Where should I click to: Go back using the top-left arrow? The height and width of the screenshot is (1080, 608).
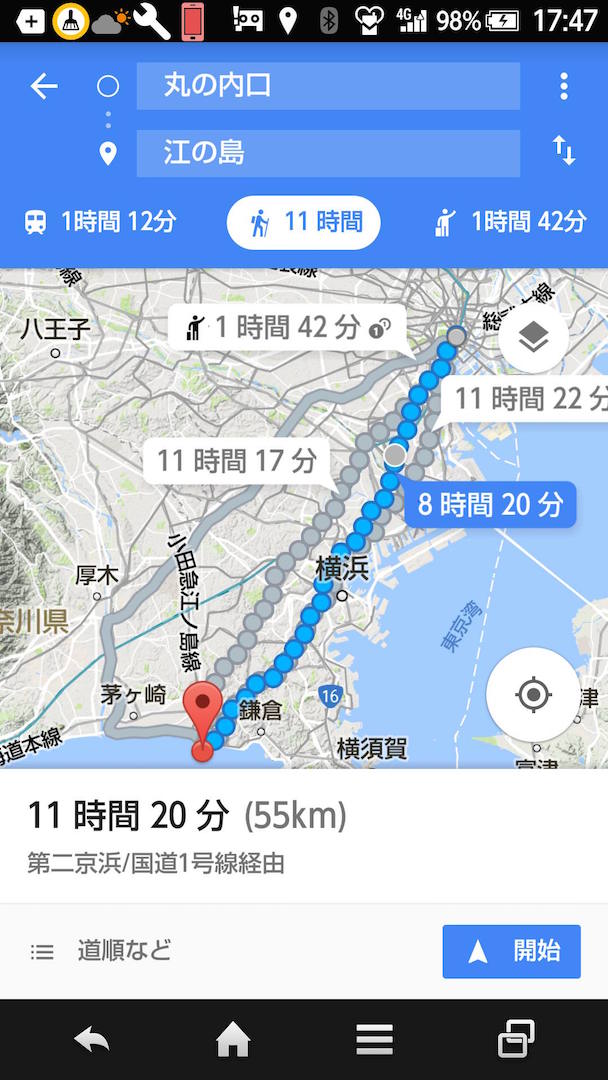43,87
